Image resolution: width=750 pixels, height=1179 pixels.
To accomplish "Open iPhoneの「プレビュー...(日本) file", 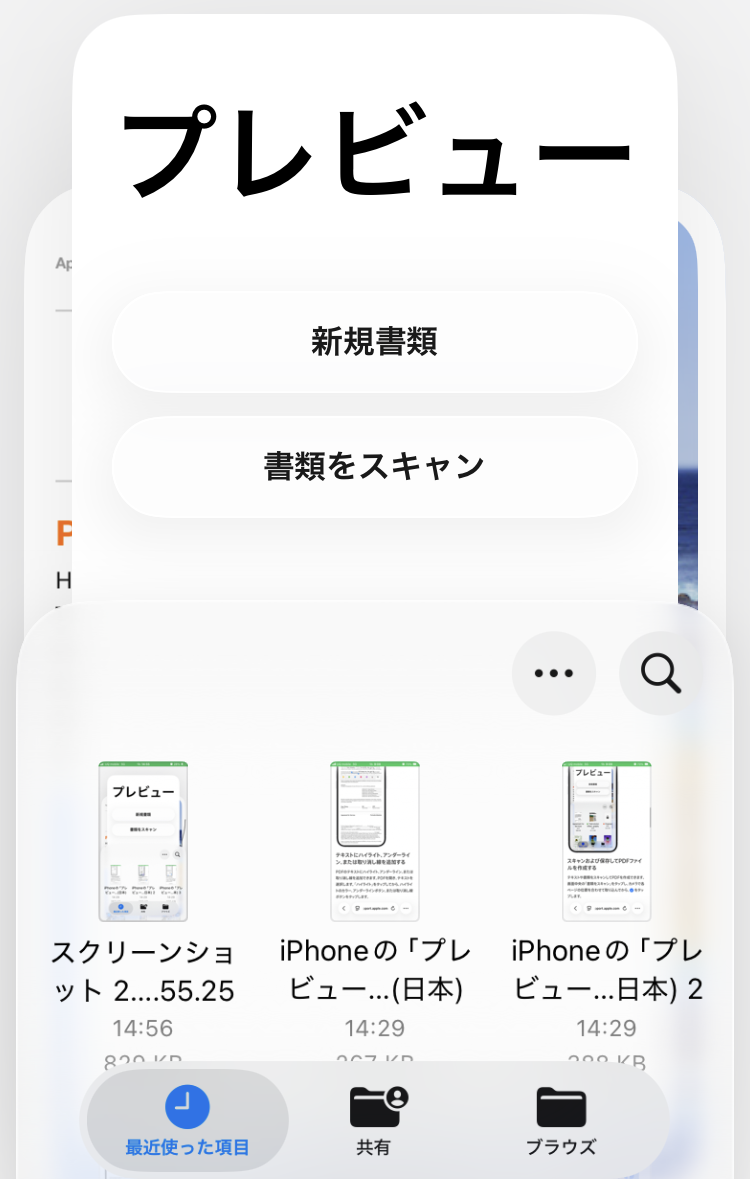I will [x=375, y=841].
